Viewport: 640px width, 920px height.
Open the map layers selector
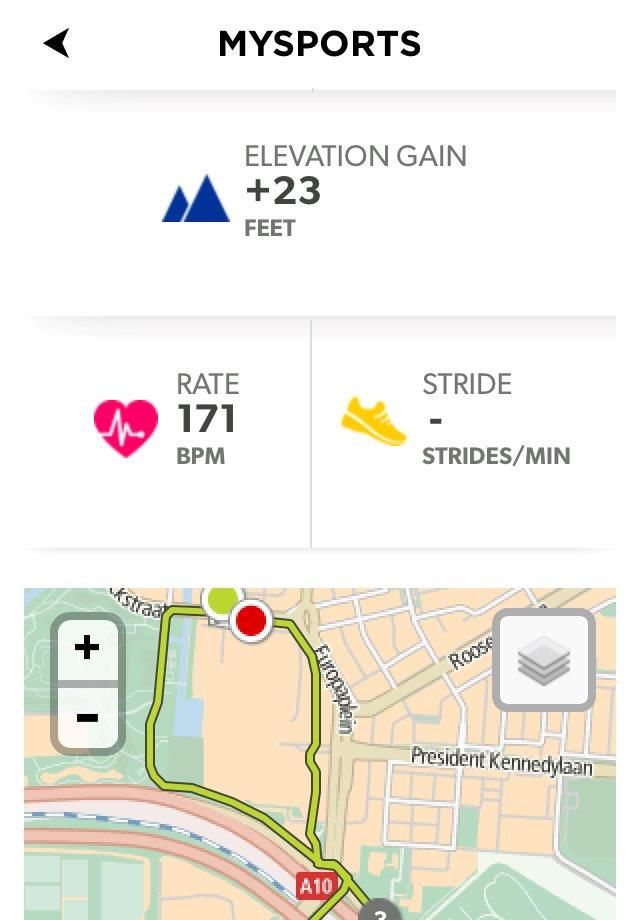point(544,660)
